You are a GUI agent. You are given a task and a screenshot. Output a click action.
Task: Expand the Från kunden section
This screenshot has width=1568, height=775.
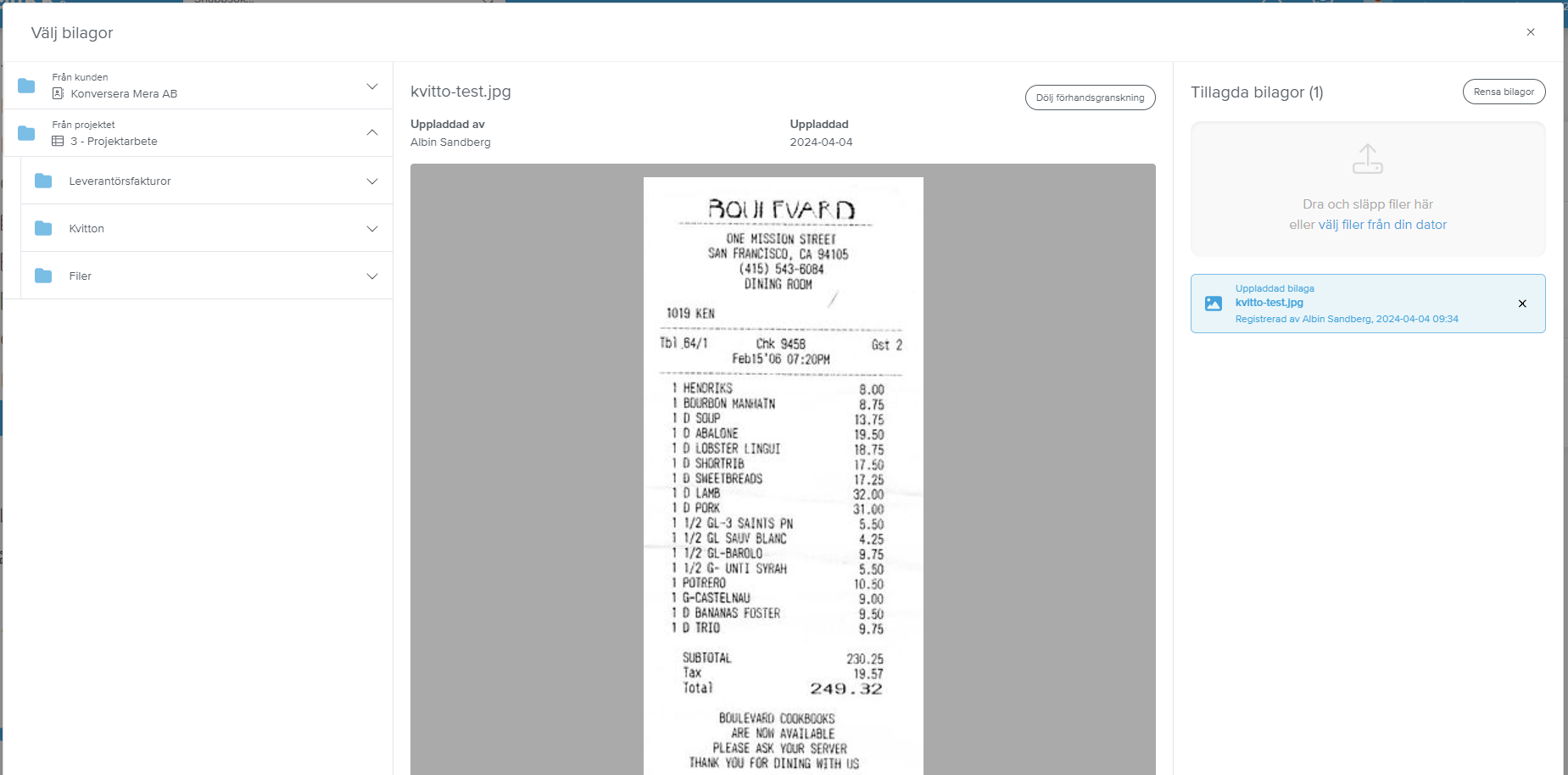point(371,86)
